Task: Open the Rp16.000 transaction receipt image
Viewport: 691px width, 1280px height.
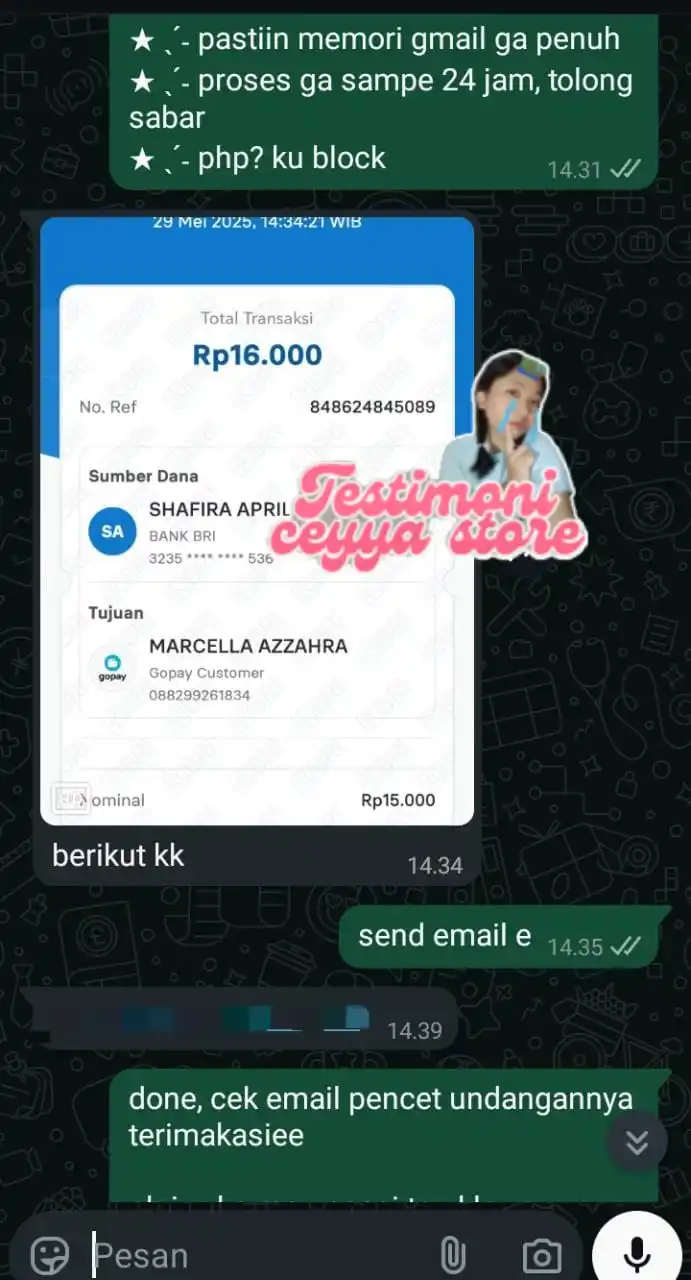Action: (x=257, y=520)
